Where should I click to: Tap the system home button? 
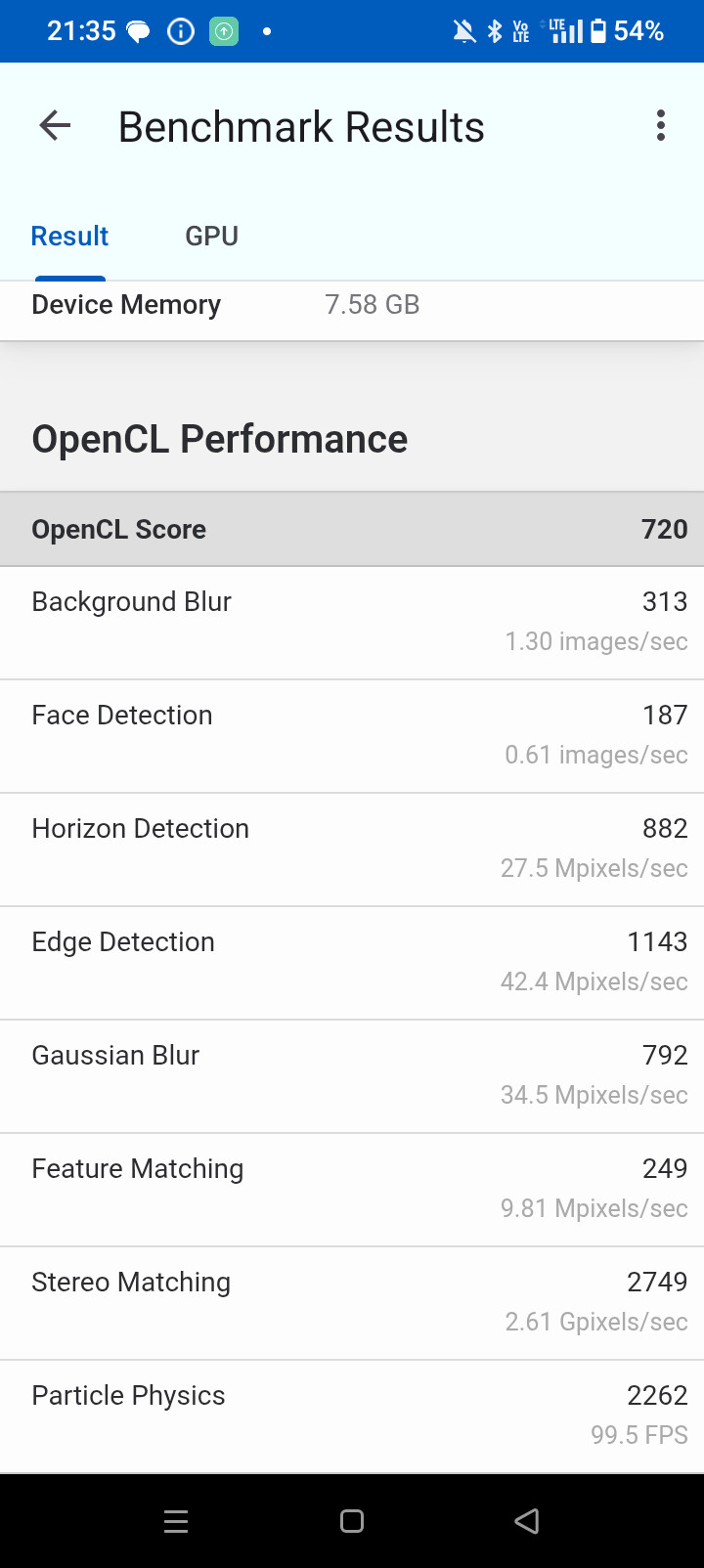tap(352, 1520)
